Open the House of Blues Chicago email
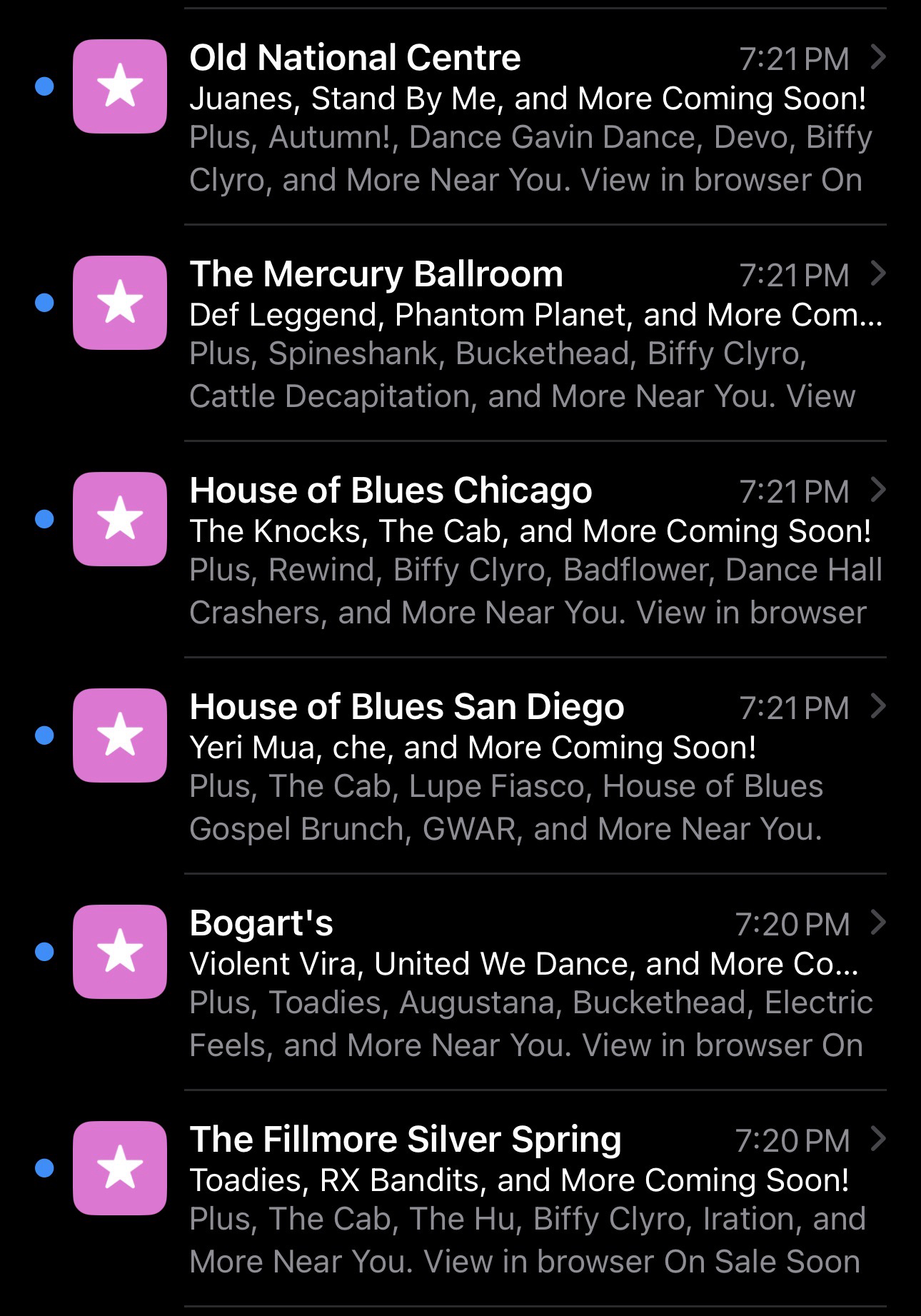Viewport: 921px width, 1316px height. click(x=528, y=551)
